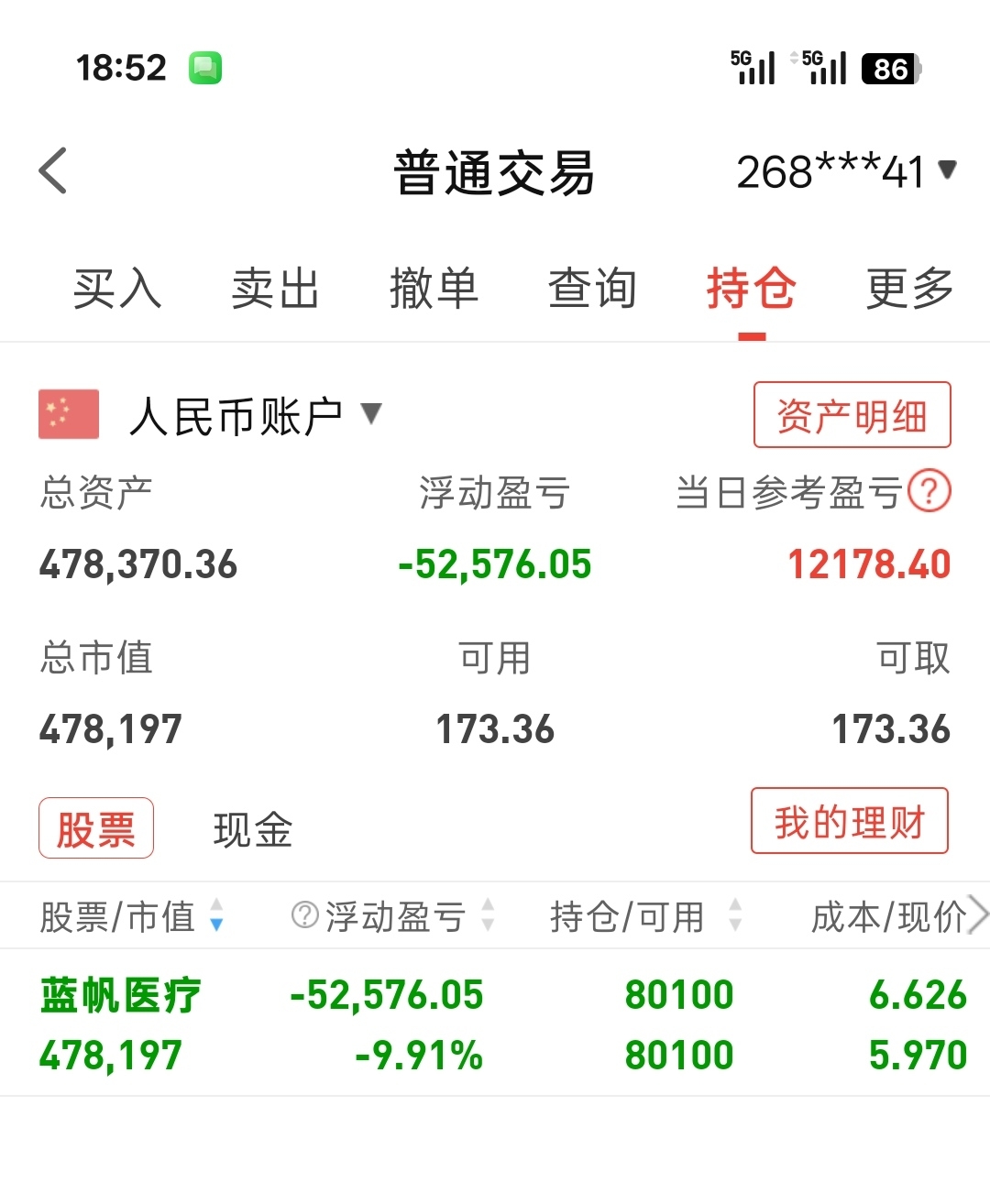Open the 更多 tab
Viewport: 990px width, 1204px height.
click(909, 289)
